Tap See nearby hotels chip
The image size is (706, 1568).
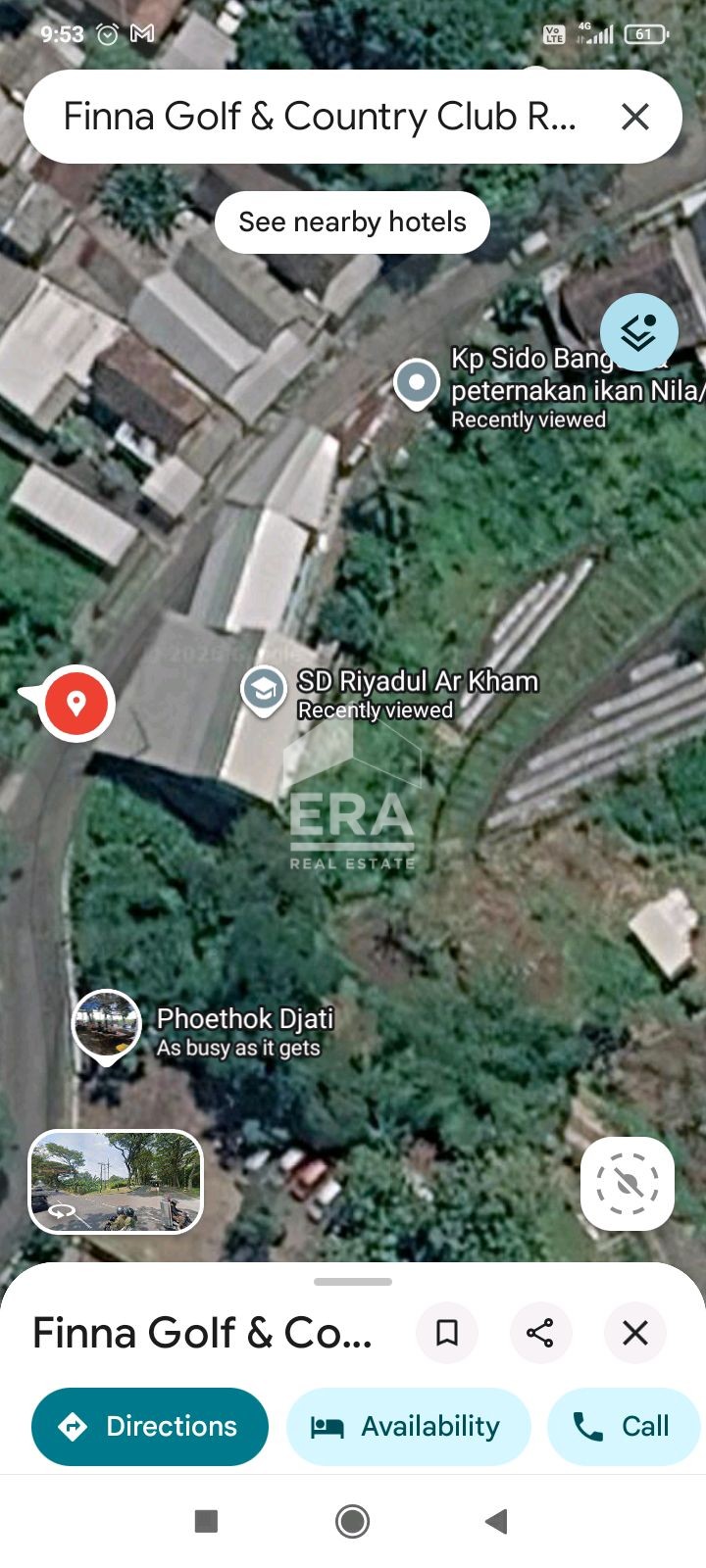point(352,222)
